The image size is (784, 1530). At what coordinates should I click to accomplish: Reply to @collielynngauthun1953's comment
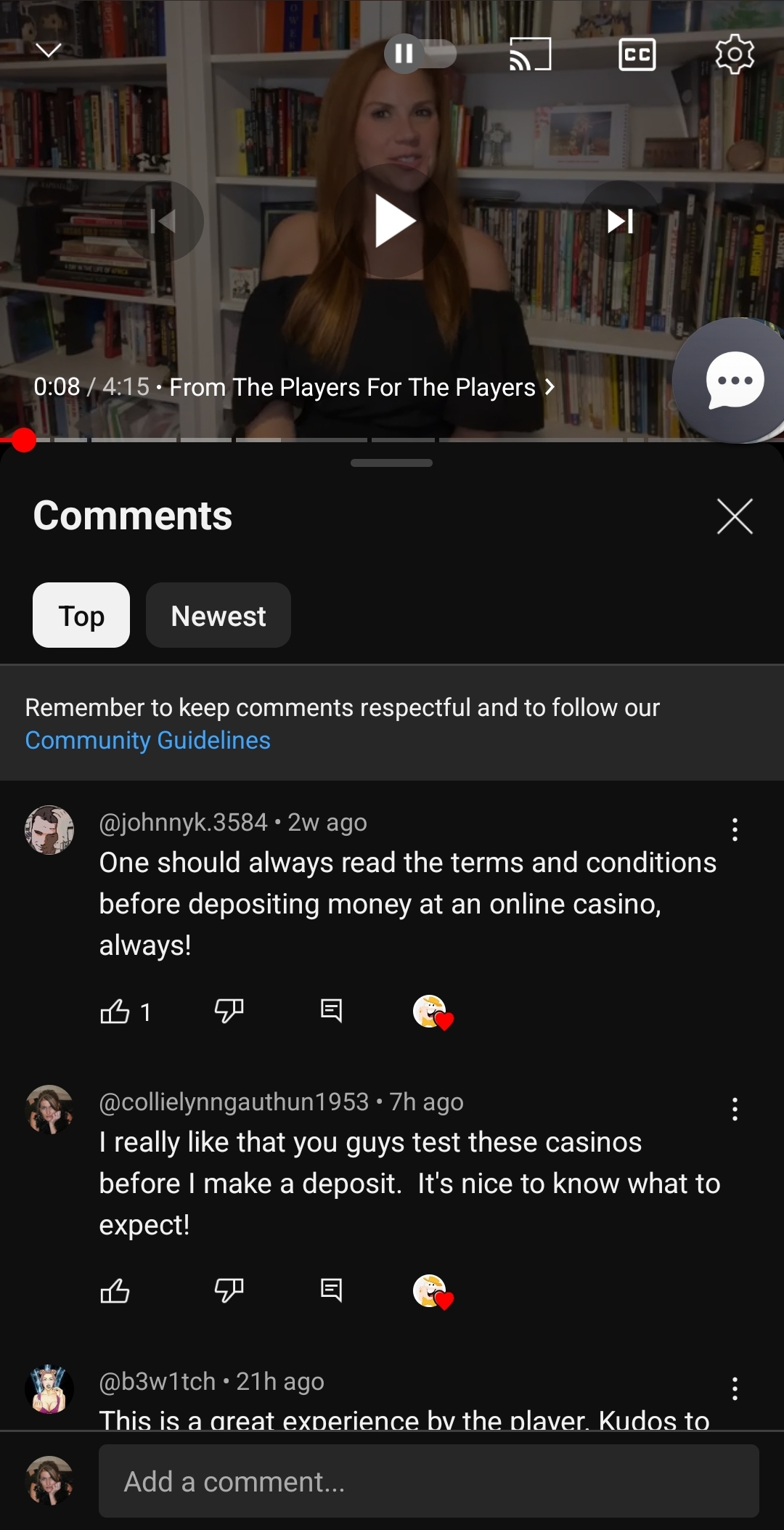click(331, 1290)
